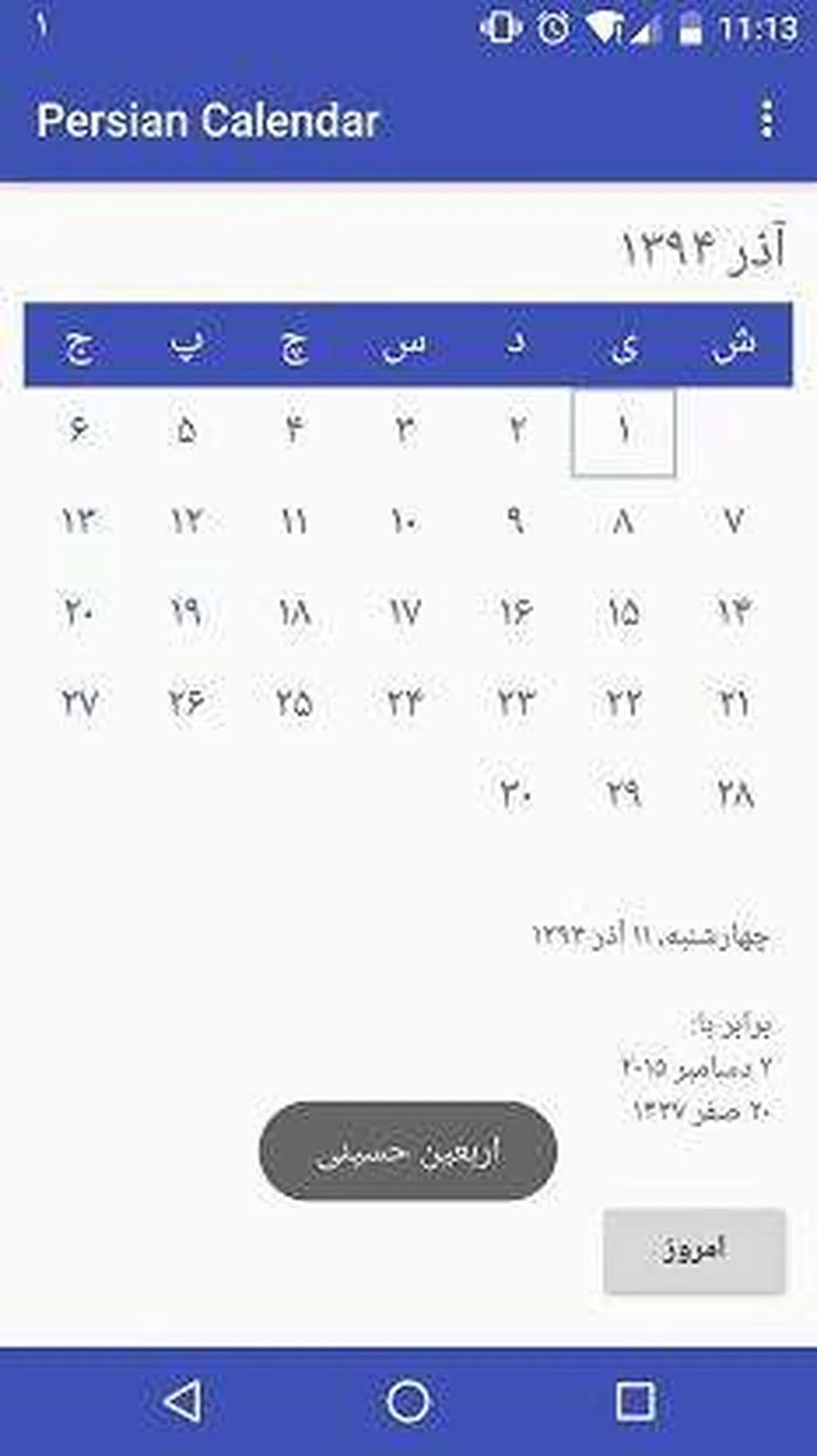Image resolution: width=817 pixels, height=1456 pixels.
Task: Choose day ۲۰ in the calendar grid
Action: click(x=78, y=613)
